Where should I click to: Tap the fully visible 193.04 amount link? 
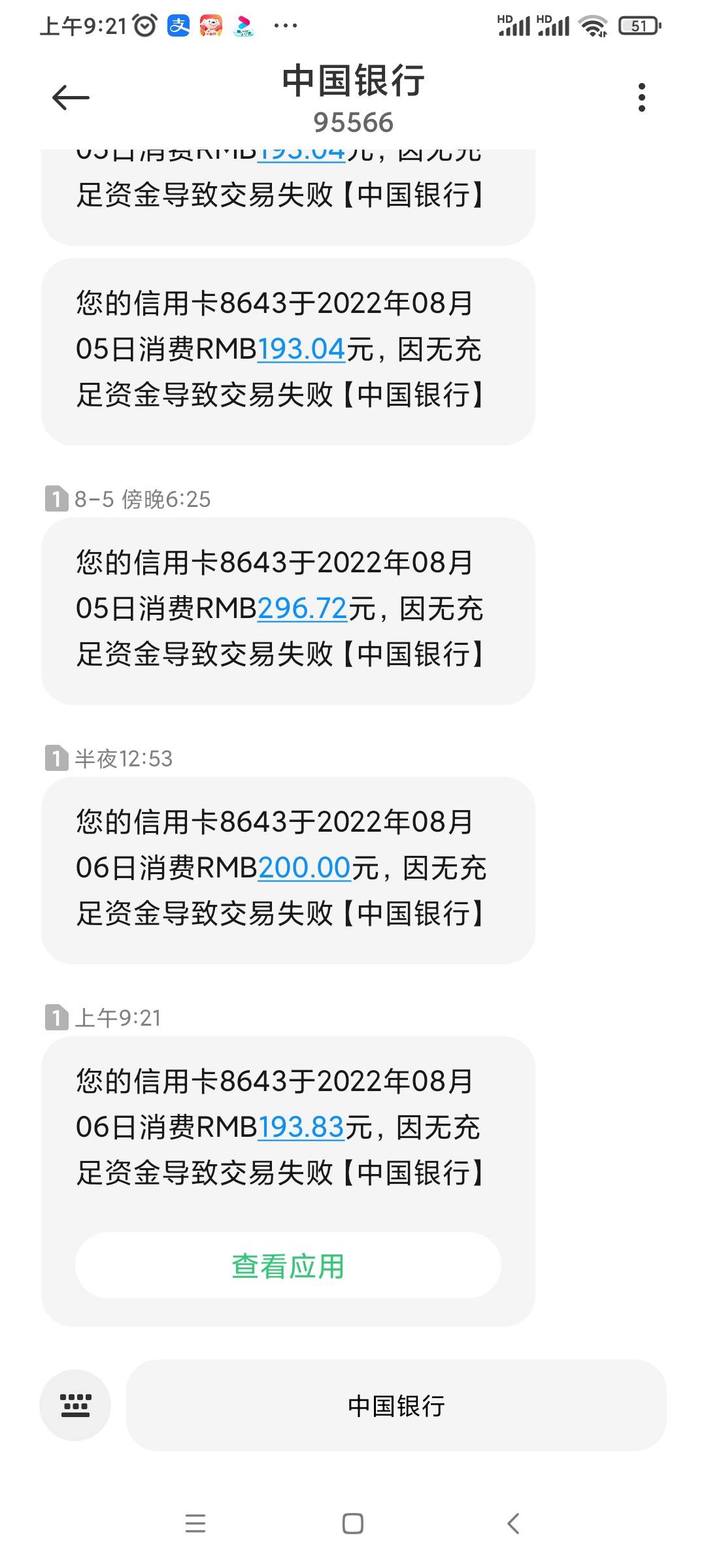[301, 349]
